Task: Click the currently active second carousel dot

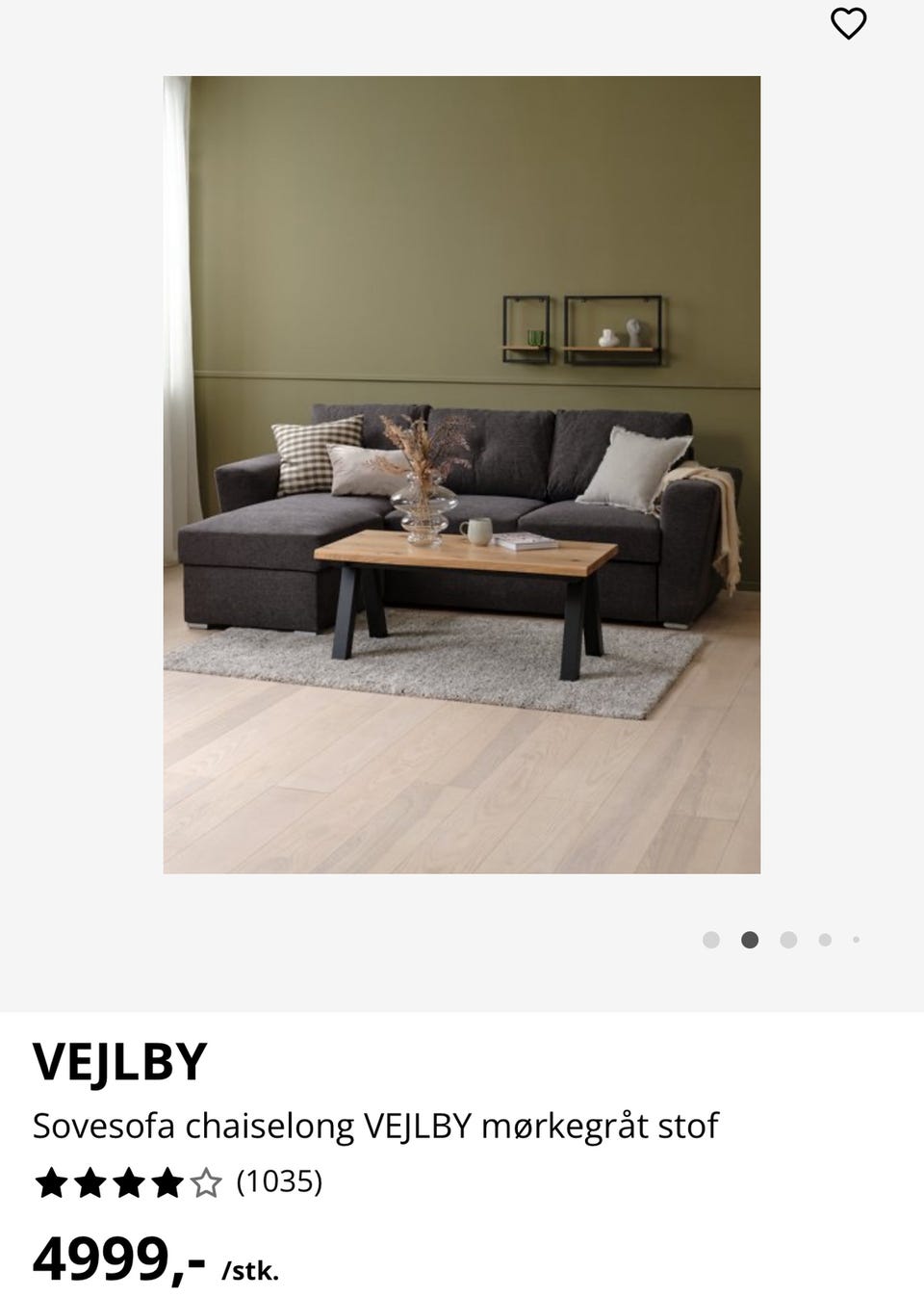Action: [x=750, y=940]
